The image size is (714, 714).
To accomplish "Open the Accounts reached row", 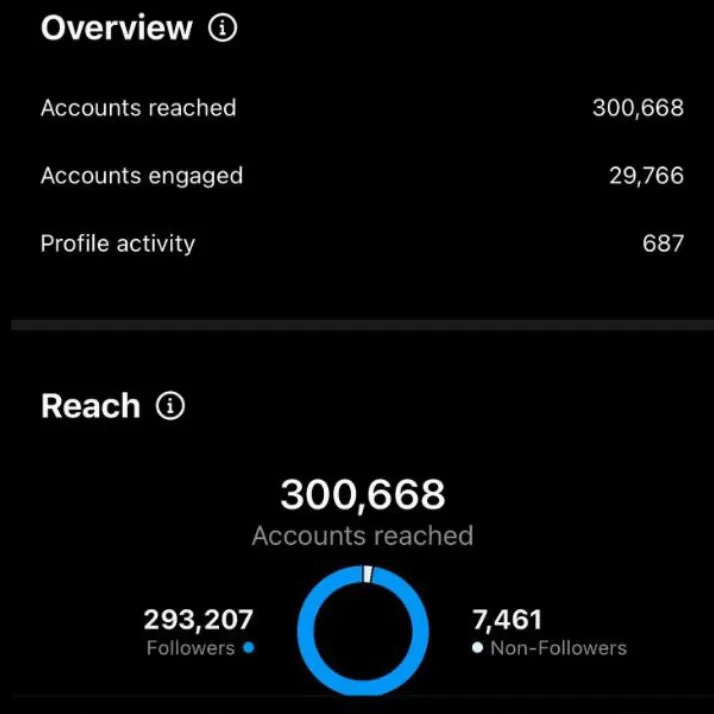I will [x=362, y=108].
